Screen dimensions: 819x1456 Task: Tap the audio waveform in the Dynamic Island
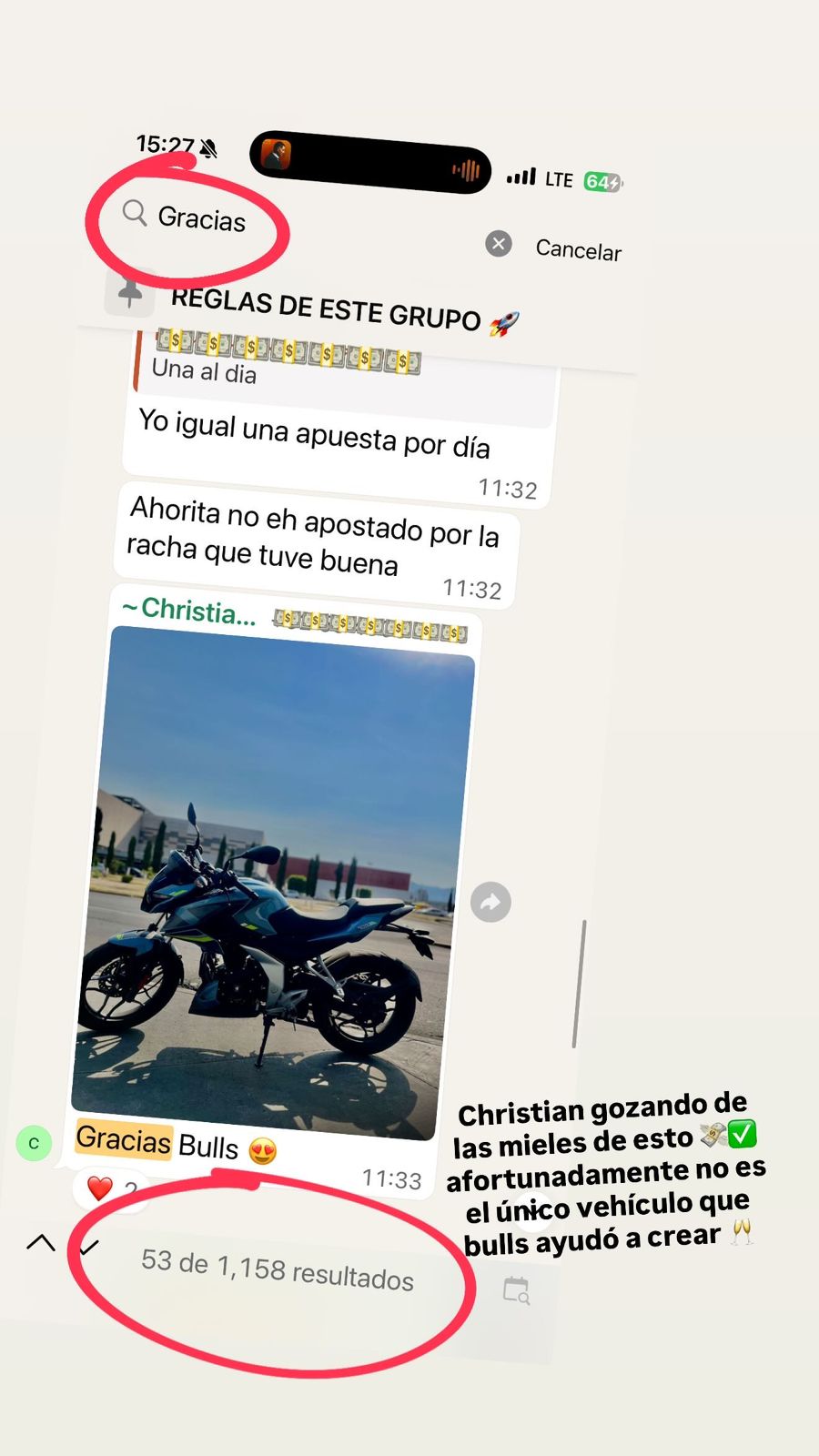464,168
